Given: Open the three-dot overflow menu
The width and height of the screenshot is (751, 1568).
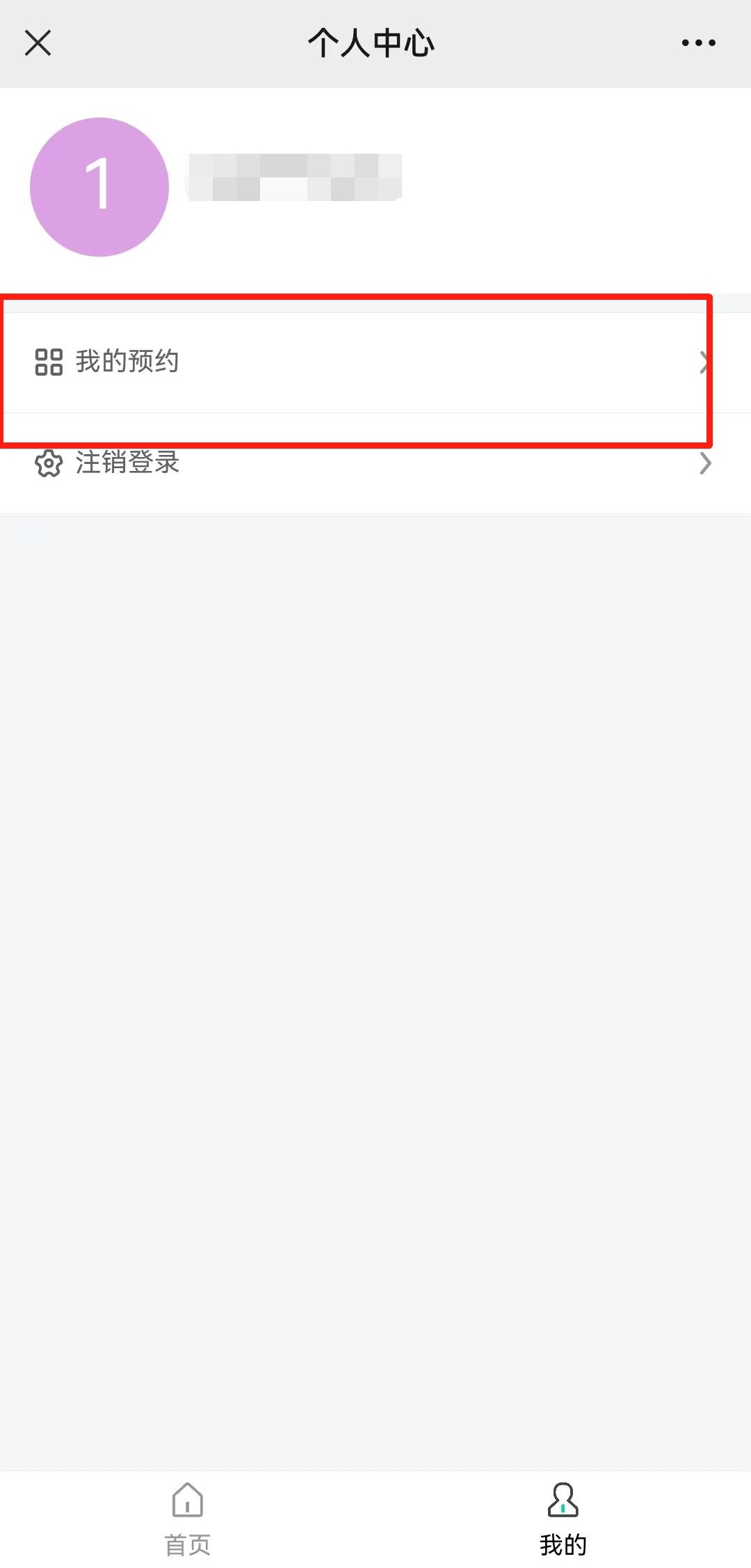Looking at the screenshot, I should pos(698,43).
